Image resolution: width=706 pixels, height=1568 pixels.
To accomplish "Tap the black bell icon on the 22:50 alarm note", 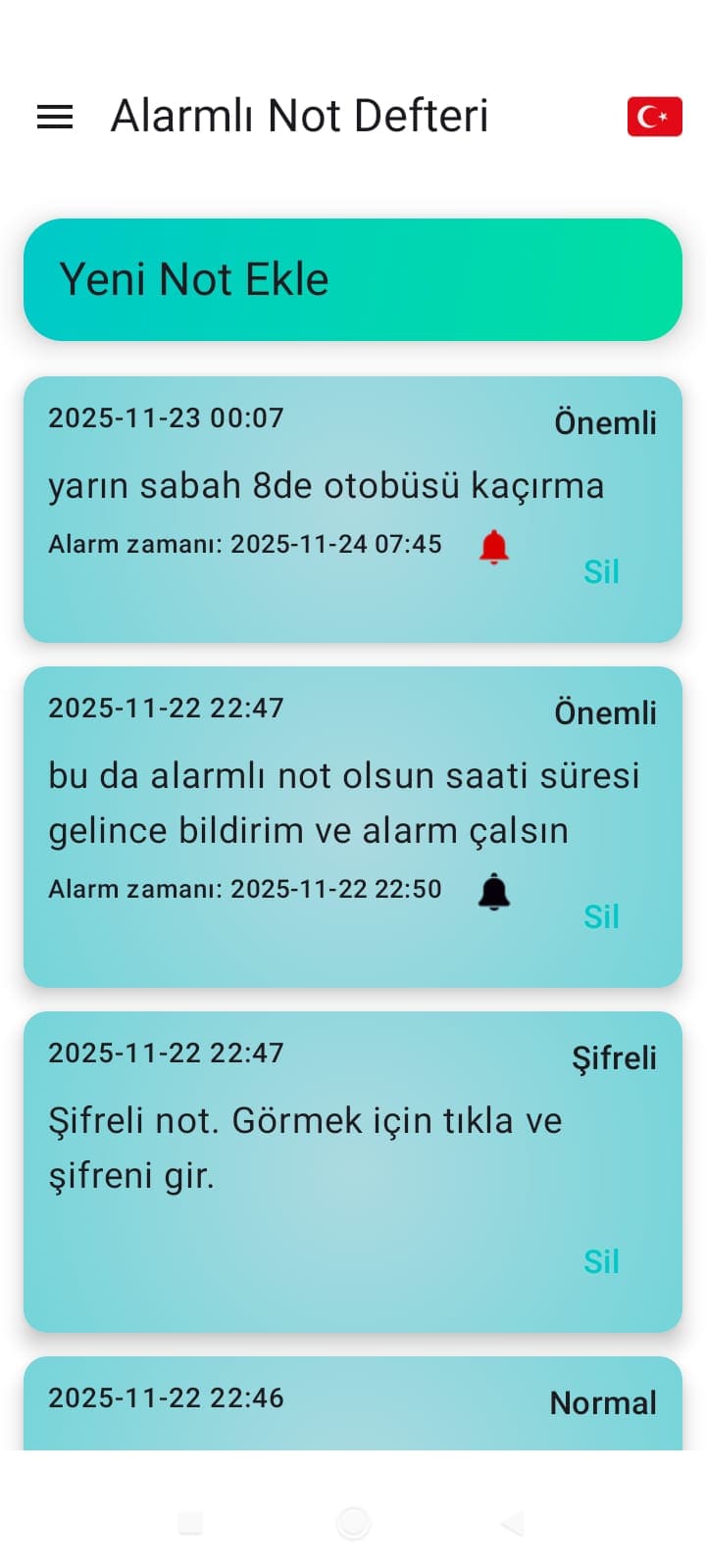I will 495,890.
